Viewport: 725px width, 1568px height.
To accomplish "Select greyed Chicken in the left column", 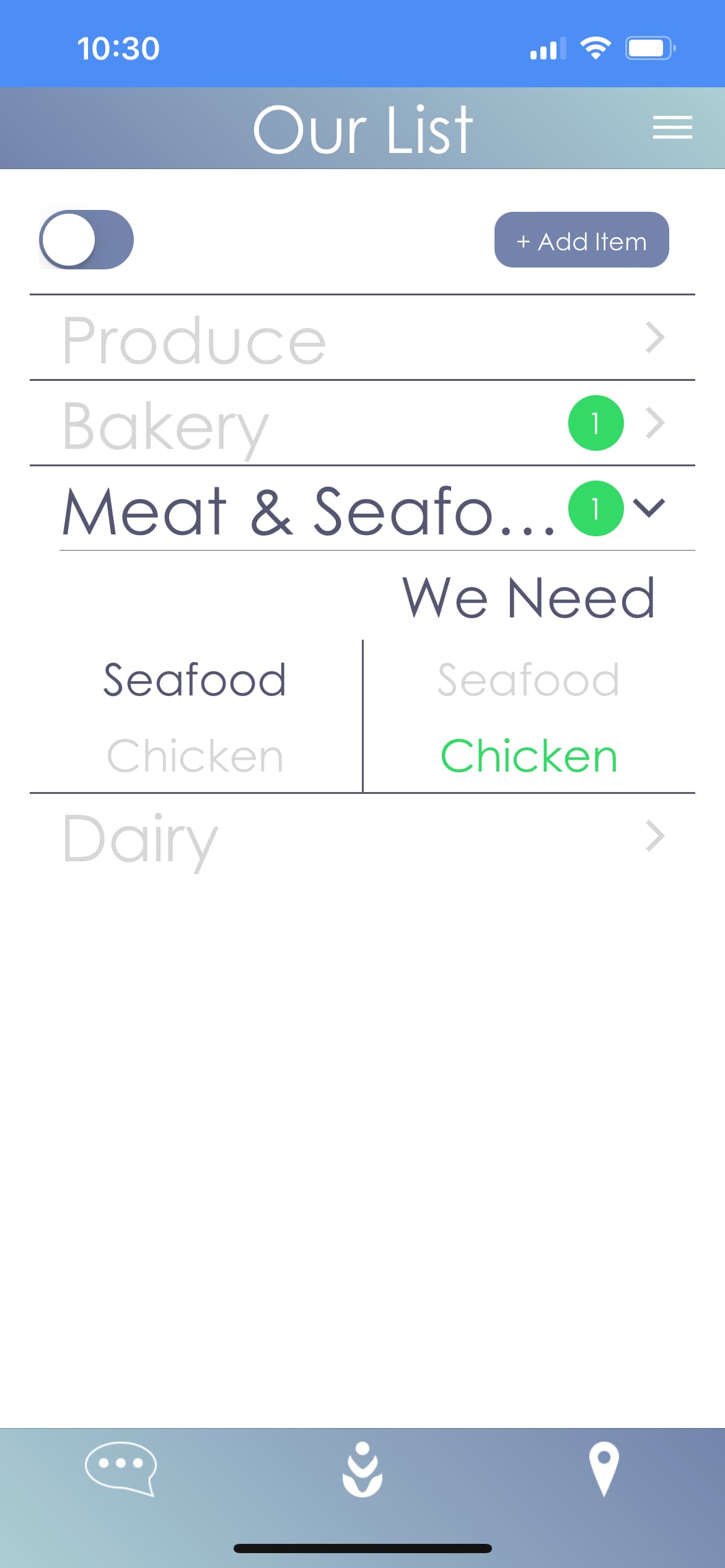I will 195,756.
